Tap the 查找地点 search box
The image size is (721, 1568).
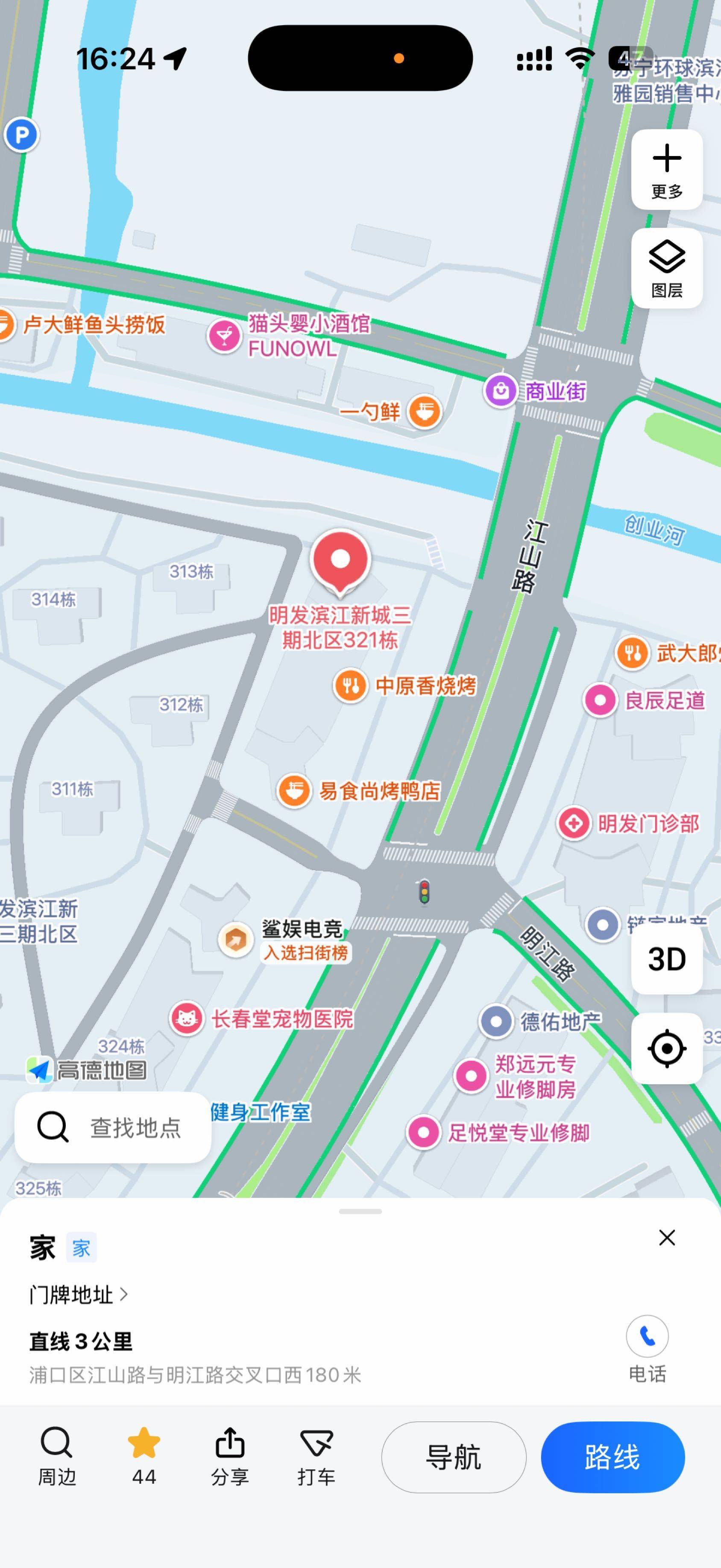click(x=113, y=1127)
